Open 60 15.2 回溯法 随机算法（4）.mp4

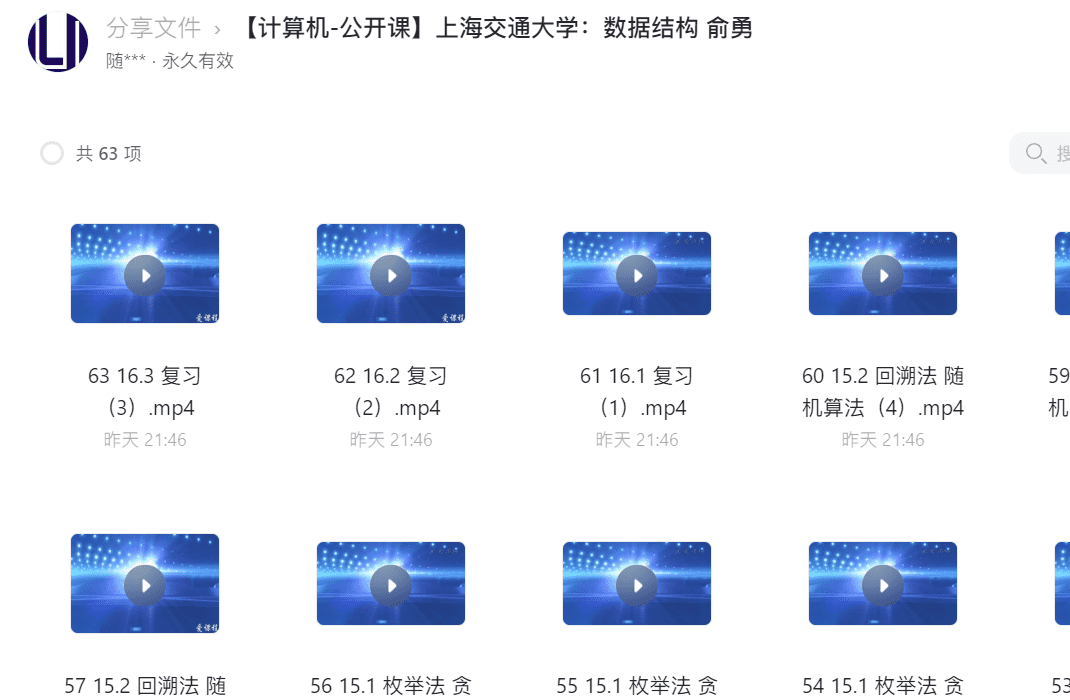[x=883, y=274]
